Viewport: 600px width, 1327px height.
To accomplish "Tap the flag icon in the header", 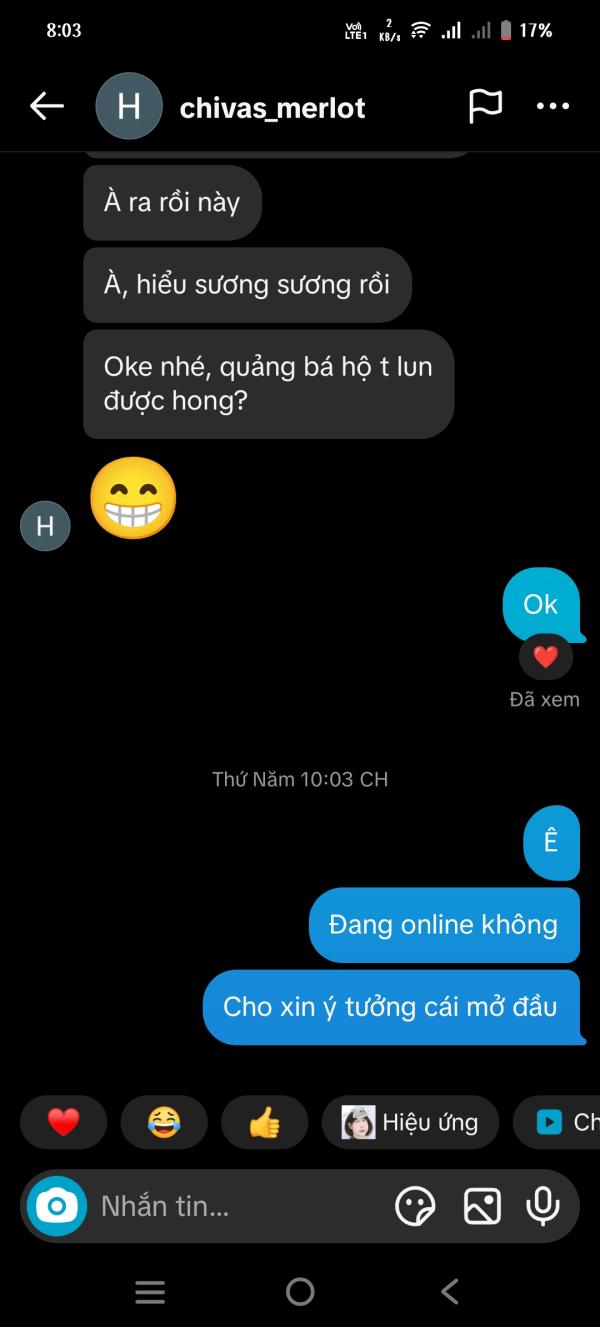I will point(485,106).
